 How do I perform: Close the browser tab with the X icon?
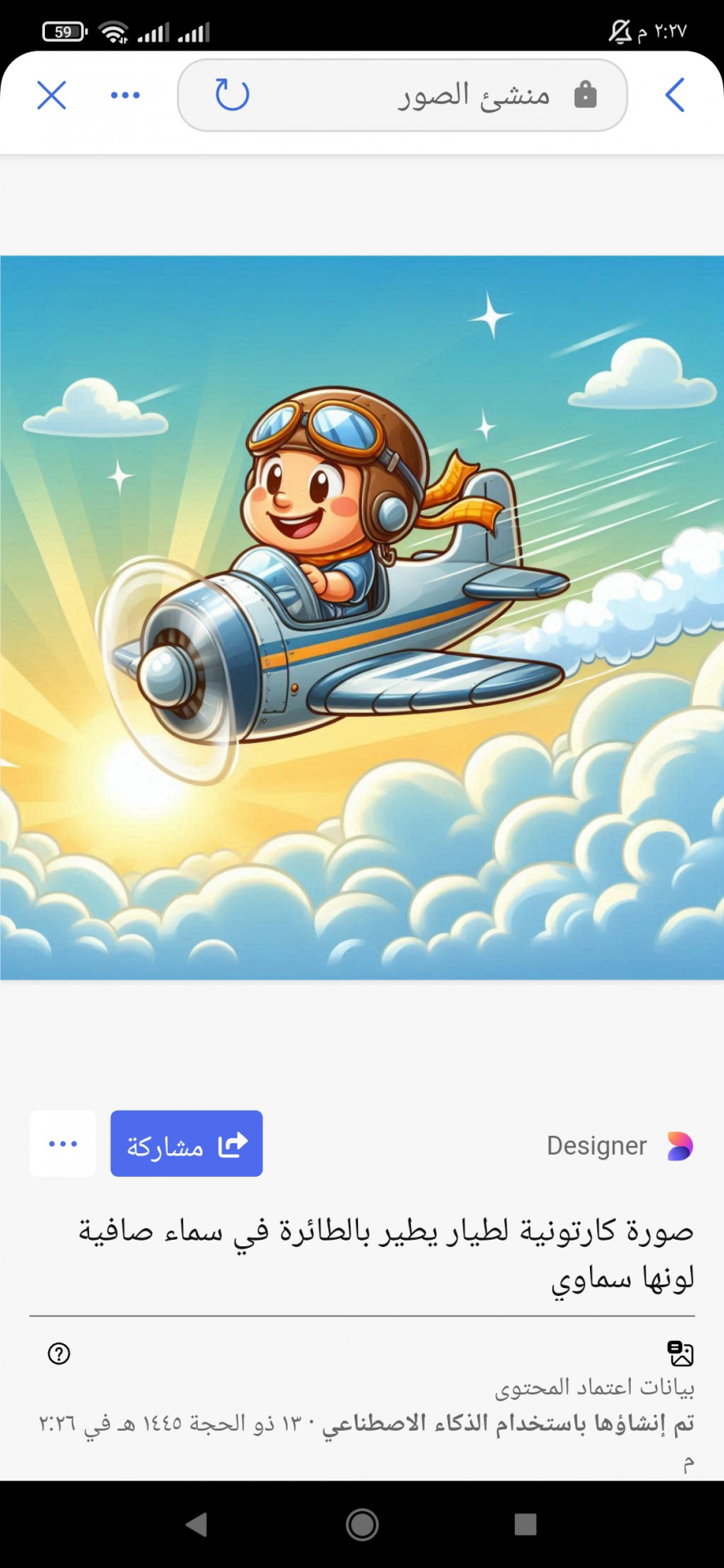click(x=51, y=96)
